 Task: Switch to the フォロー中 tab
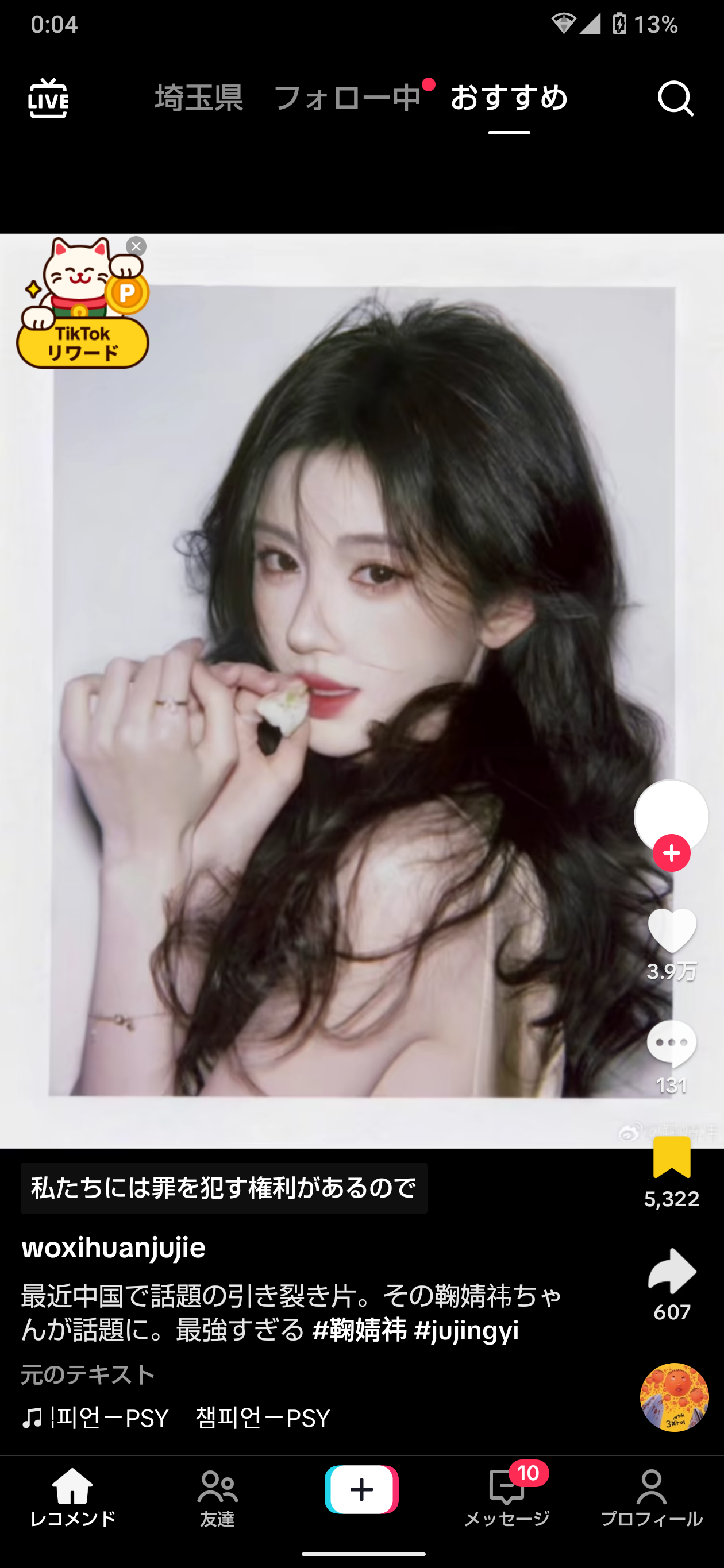click(347, 98)
